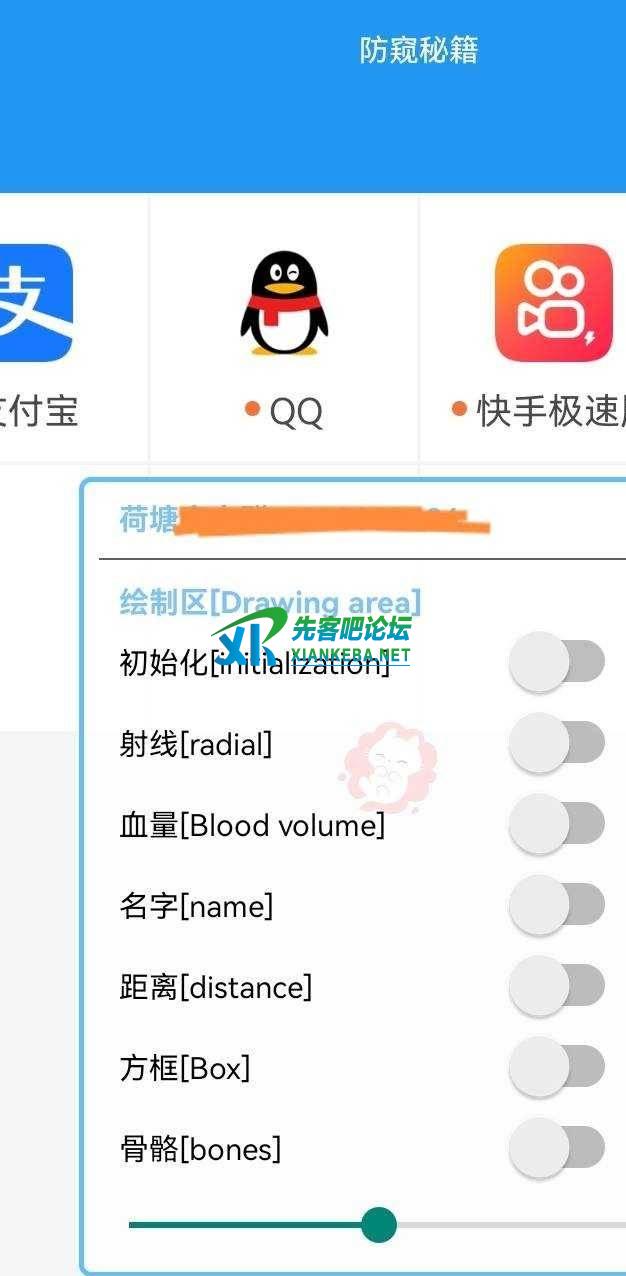Enable the 名字 name switch
Screen dimensions: 626x1276
click(557, 905)
